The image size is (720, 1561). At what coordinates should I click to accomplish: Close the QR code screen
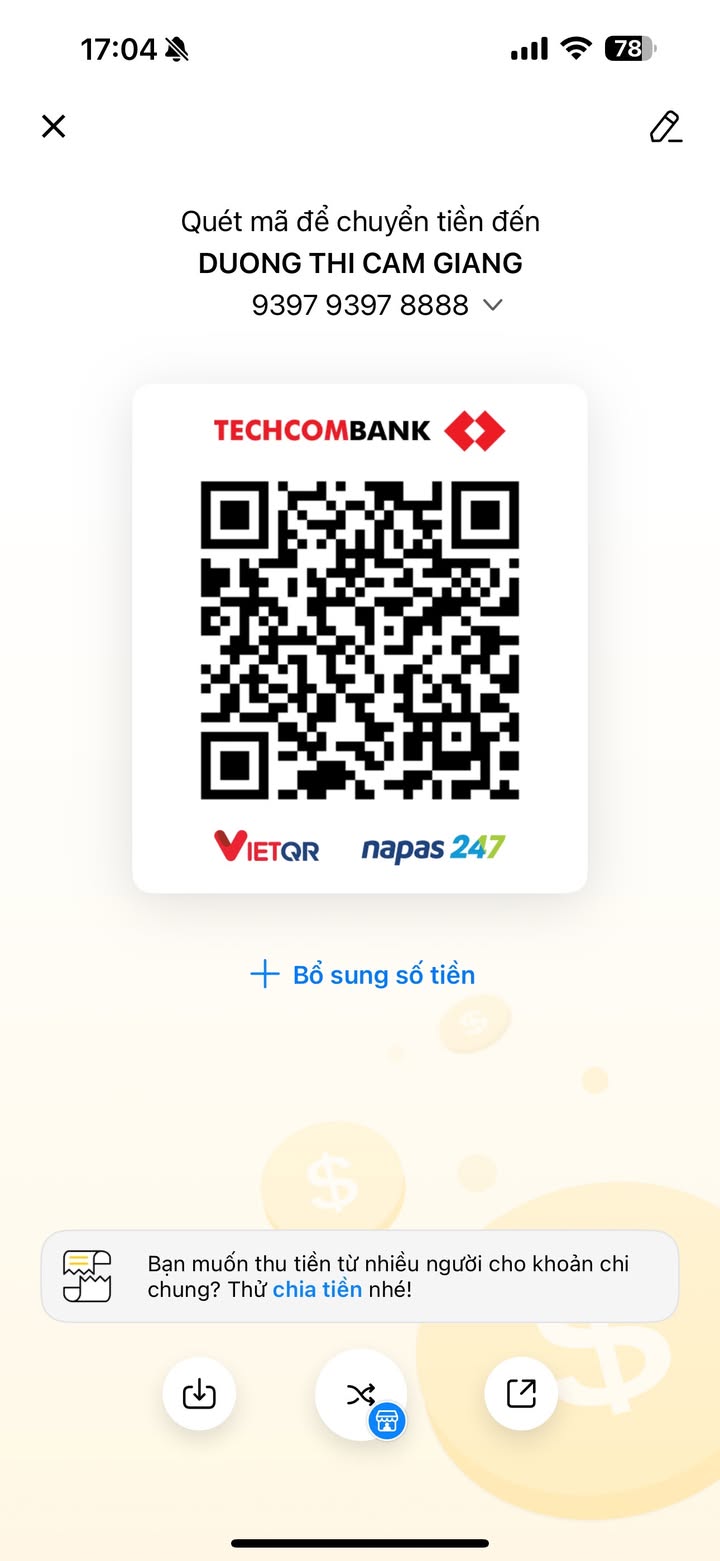click(x=53, y=126)
